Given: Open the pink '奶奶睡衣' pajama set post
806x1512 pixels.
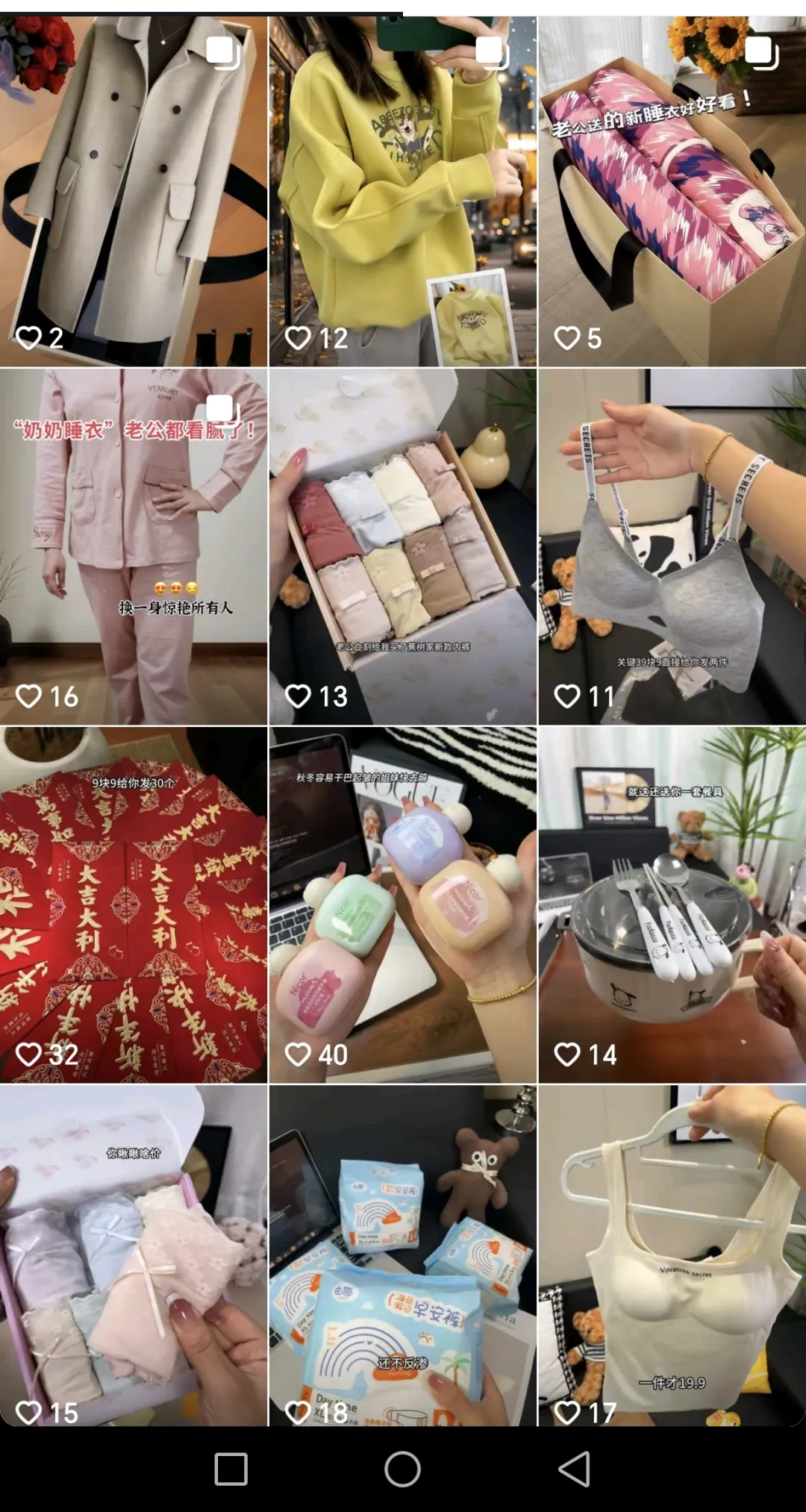Looking at the screenshot, I should pos(134,546).
